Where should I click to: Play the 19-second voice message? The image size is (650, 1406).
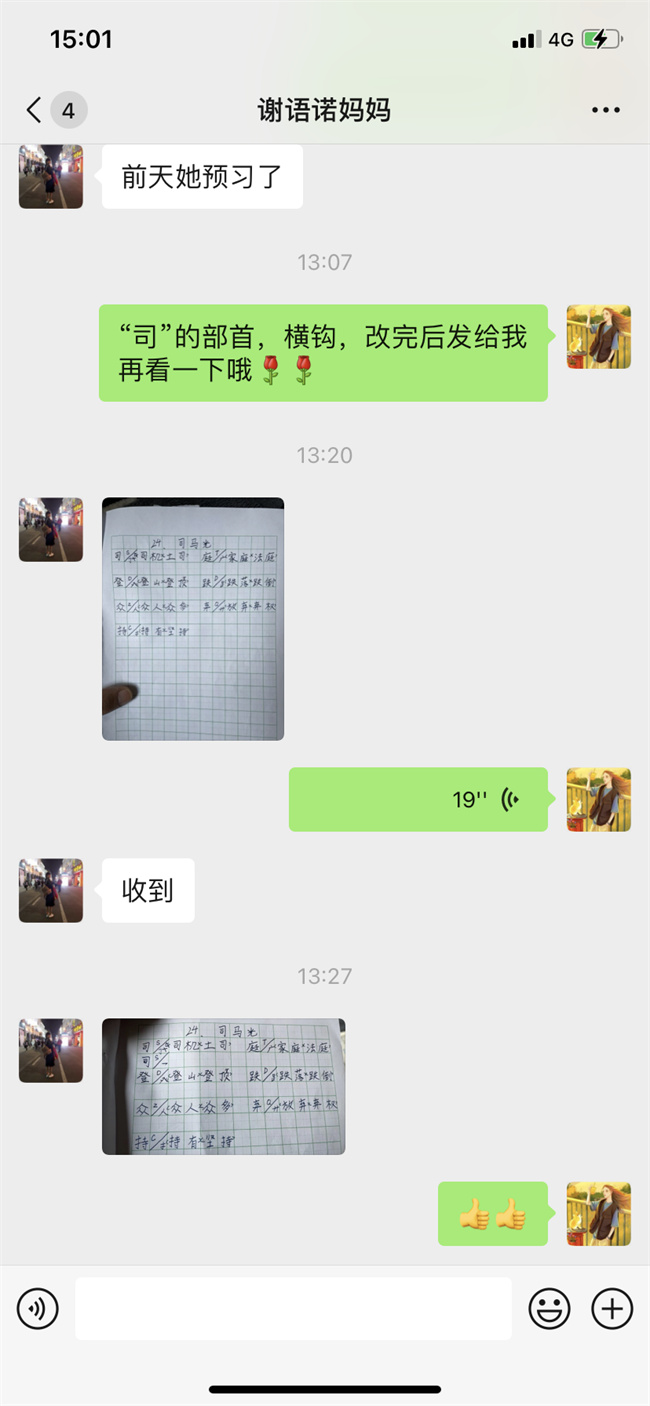[418, 799]
